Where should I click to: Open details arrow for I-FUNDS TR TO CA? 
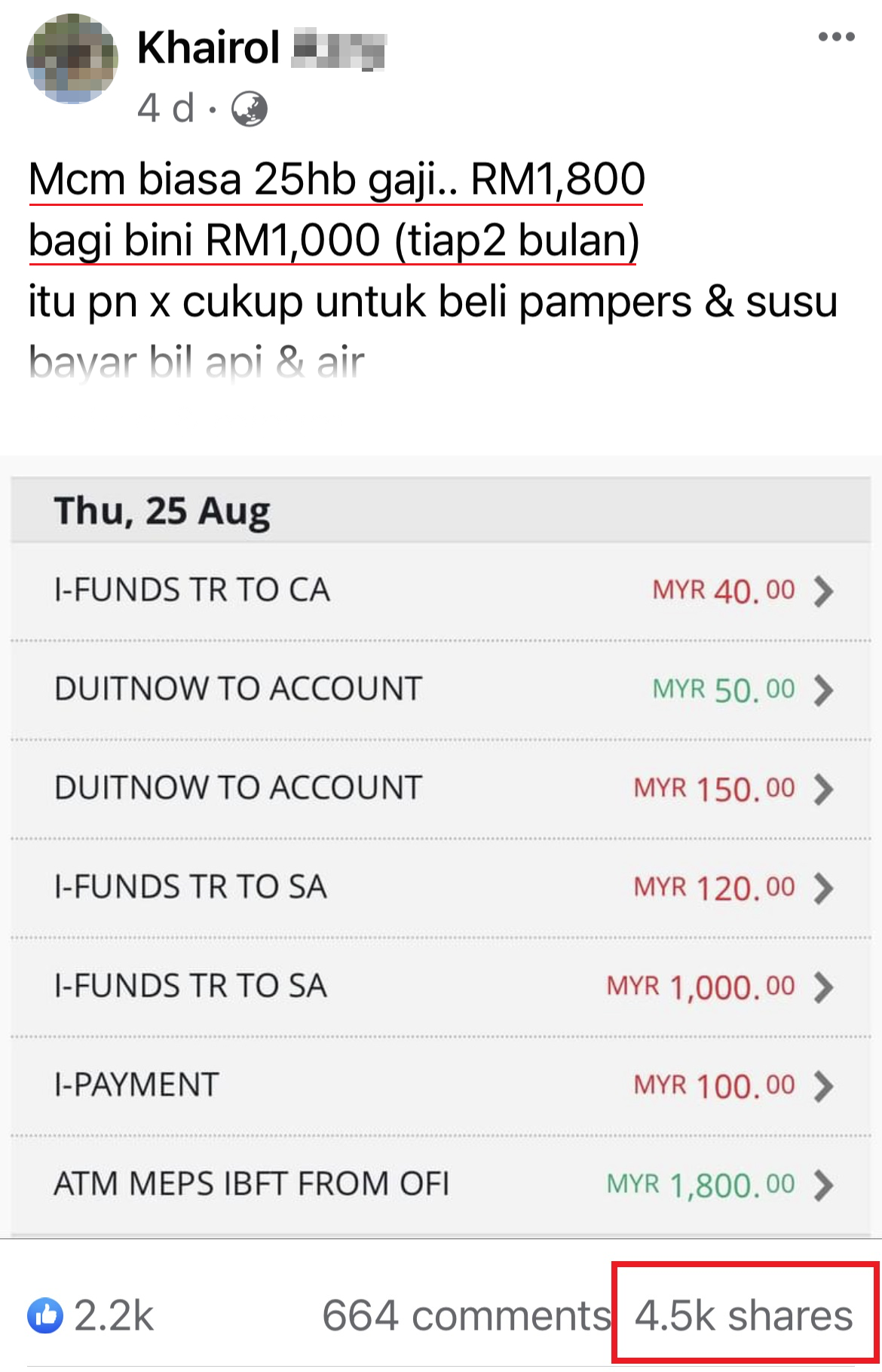[x=825, y=591]
